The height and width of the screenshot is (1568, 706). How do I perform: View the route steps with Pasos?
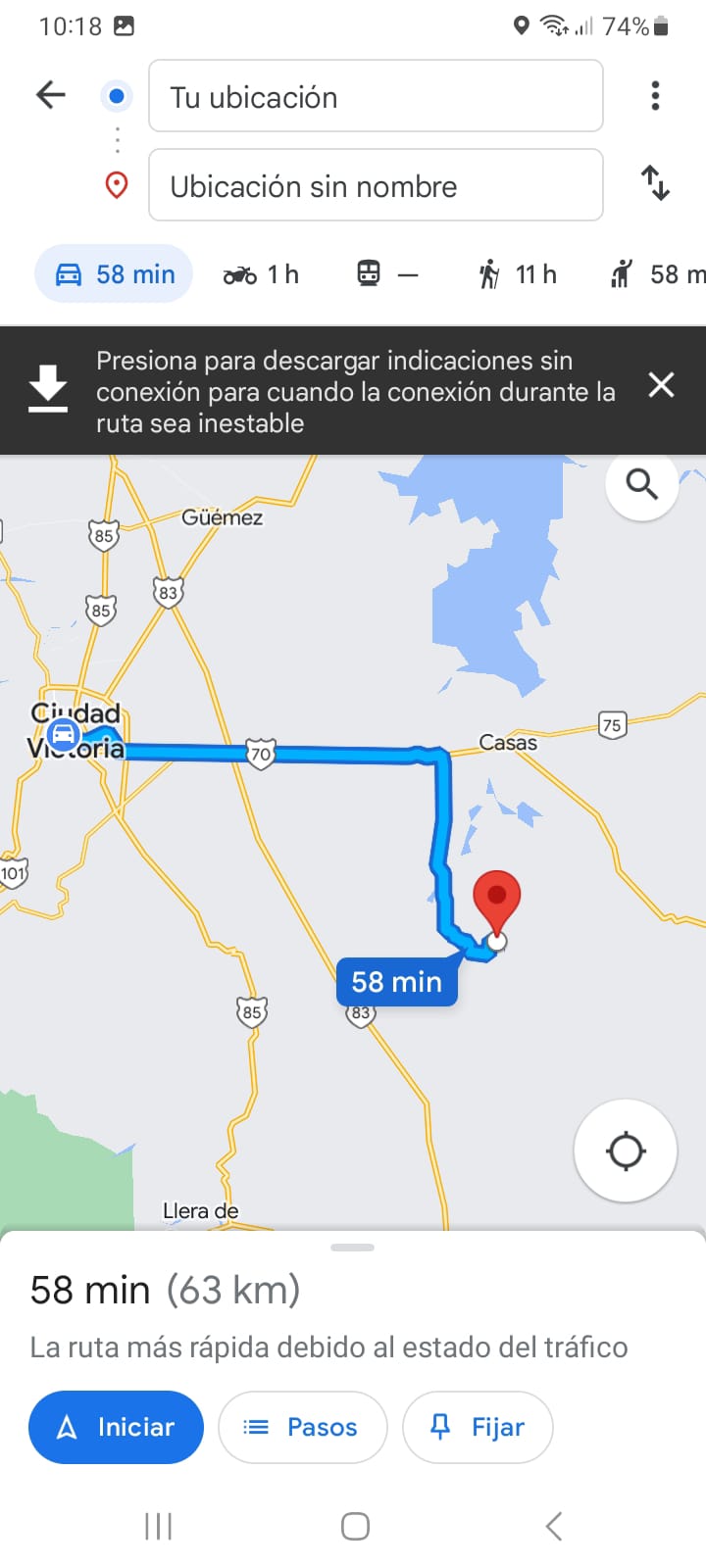(302, 1427)
